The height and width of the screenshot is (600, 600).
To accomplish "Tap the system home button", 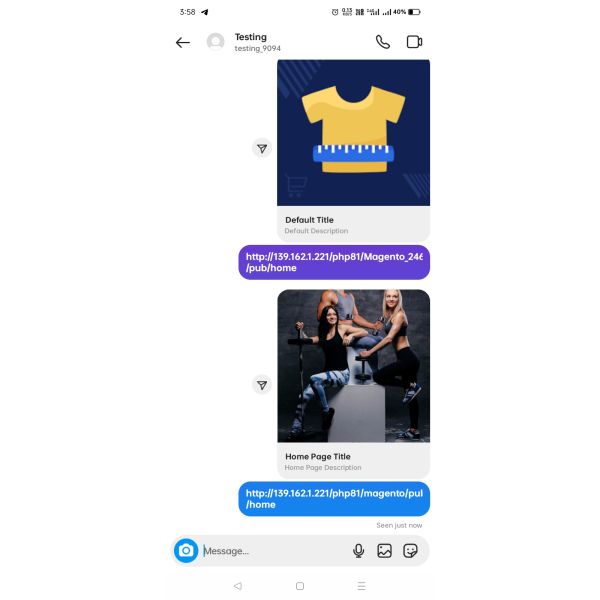I will pos(300,586).
